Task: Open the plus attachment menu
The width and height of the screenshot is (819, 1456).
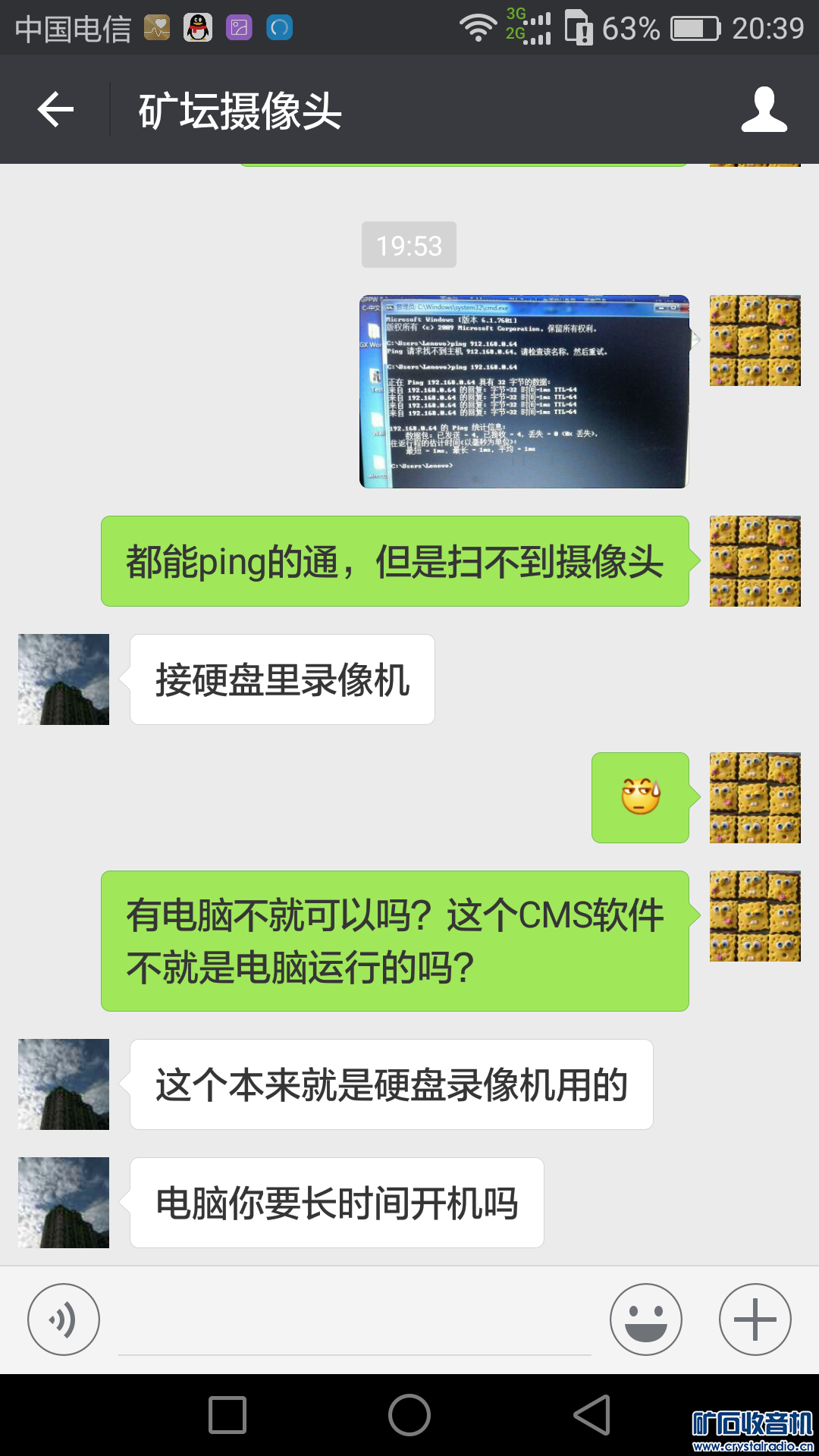Action: point(755,1319)
